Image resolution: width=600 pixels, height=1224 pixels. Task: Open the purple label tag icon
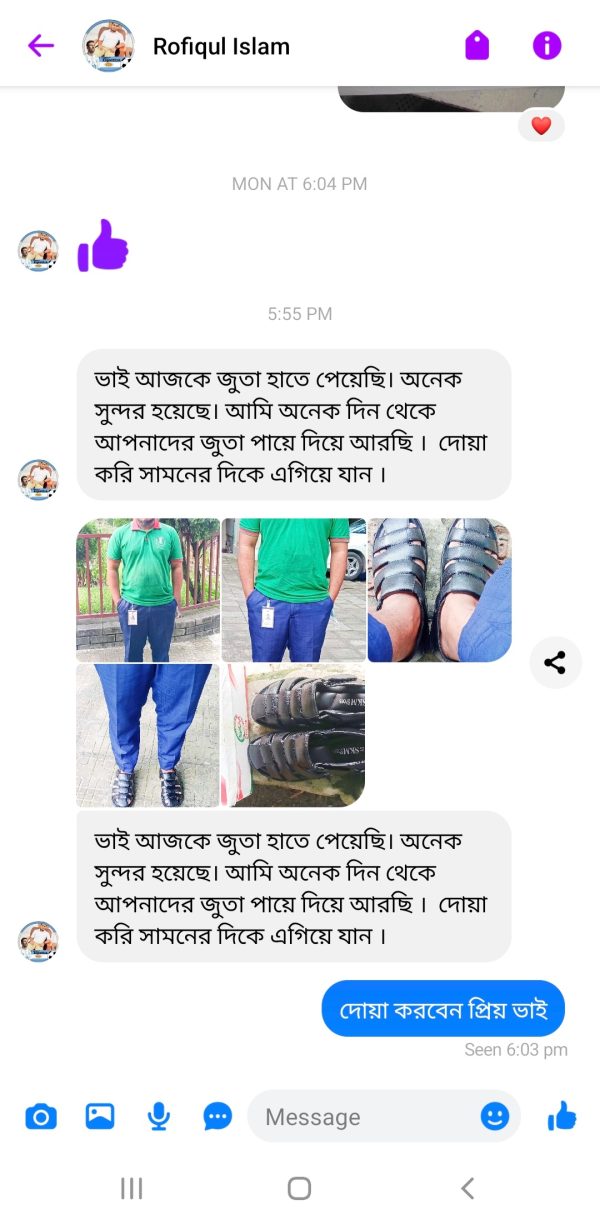(x=477, y=45)
